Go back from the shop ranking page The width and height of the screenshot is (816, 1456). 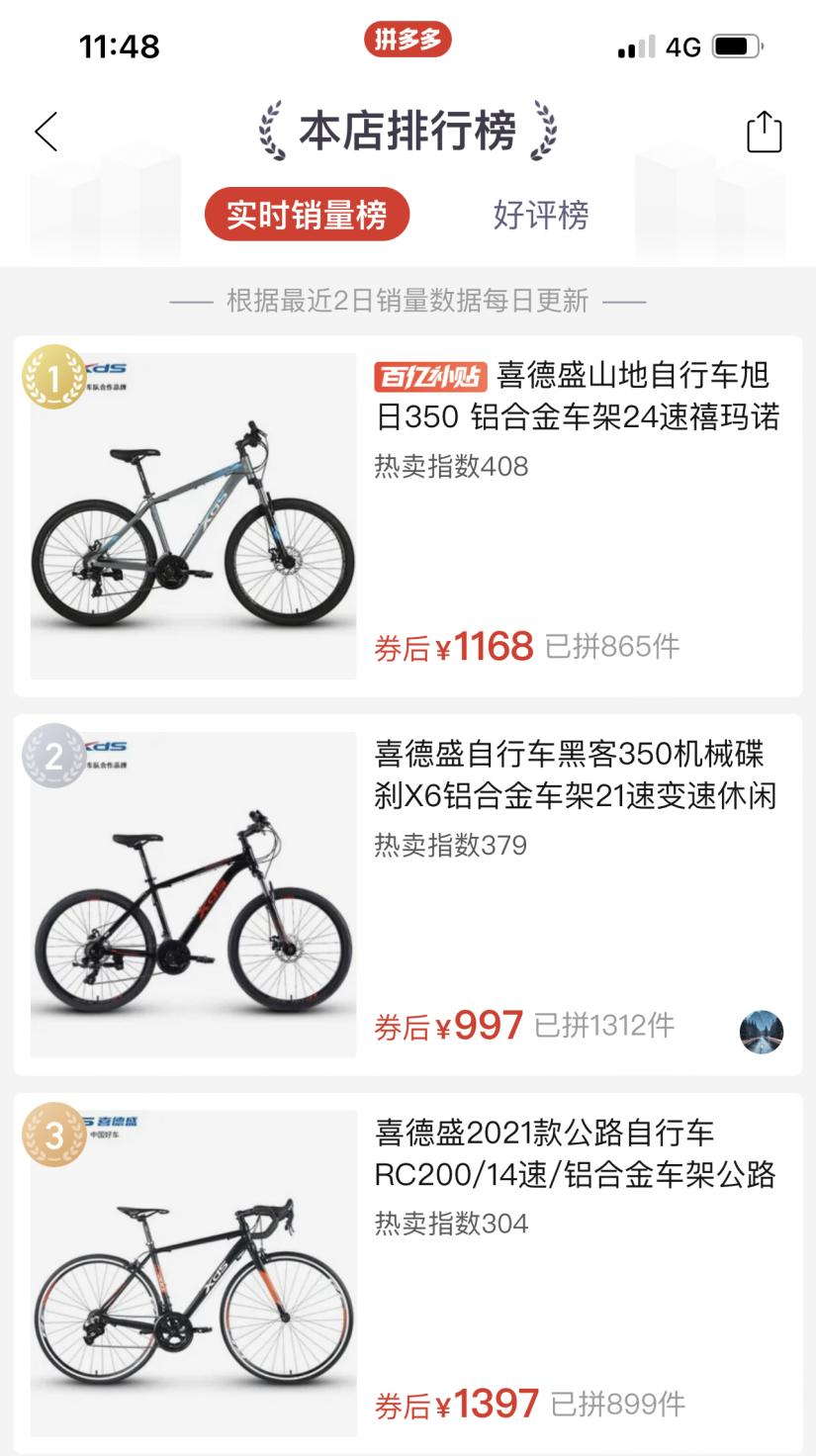[46, 132]
